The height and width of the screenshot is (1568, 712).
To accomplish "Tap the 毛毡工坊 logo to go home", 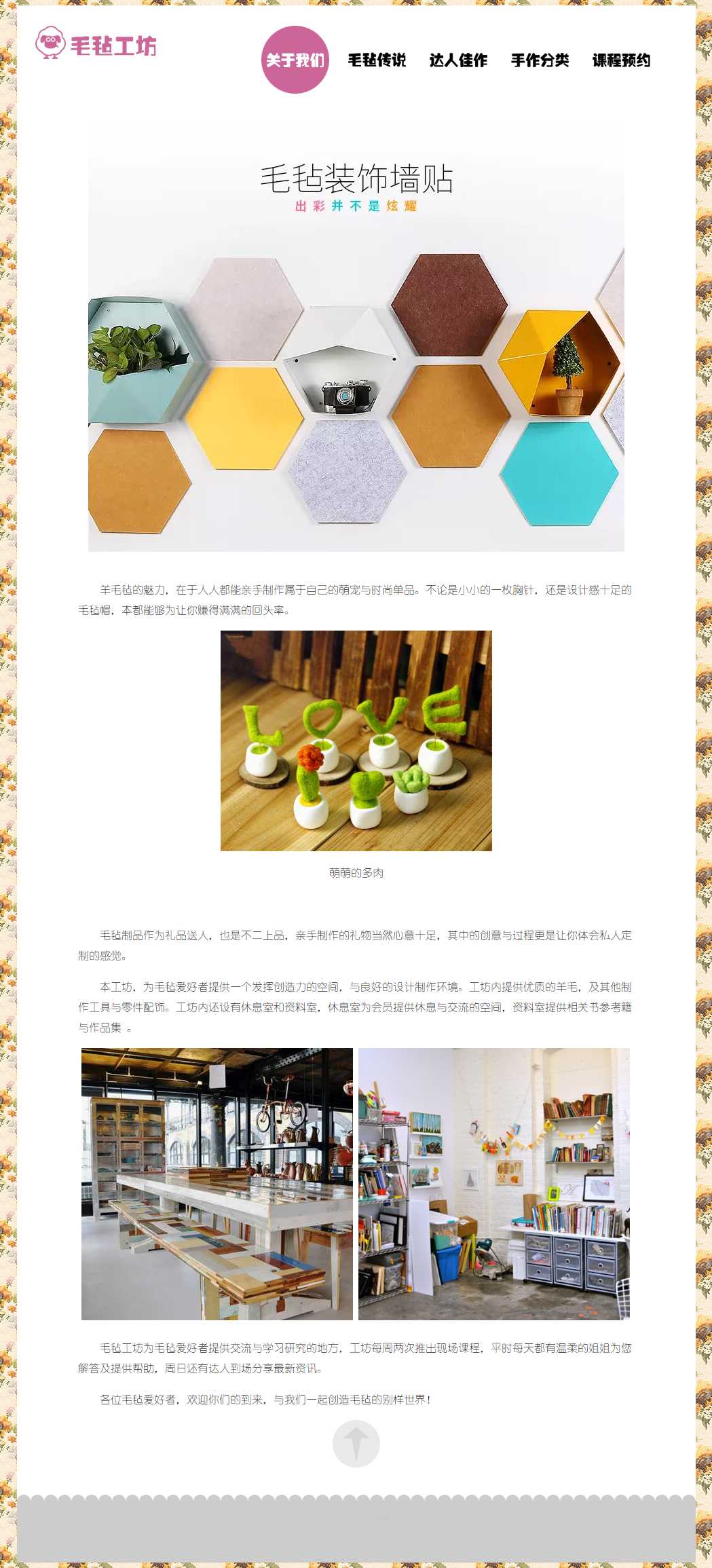I will [x=96, y=44].
